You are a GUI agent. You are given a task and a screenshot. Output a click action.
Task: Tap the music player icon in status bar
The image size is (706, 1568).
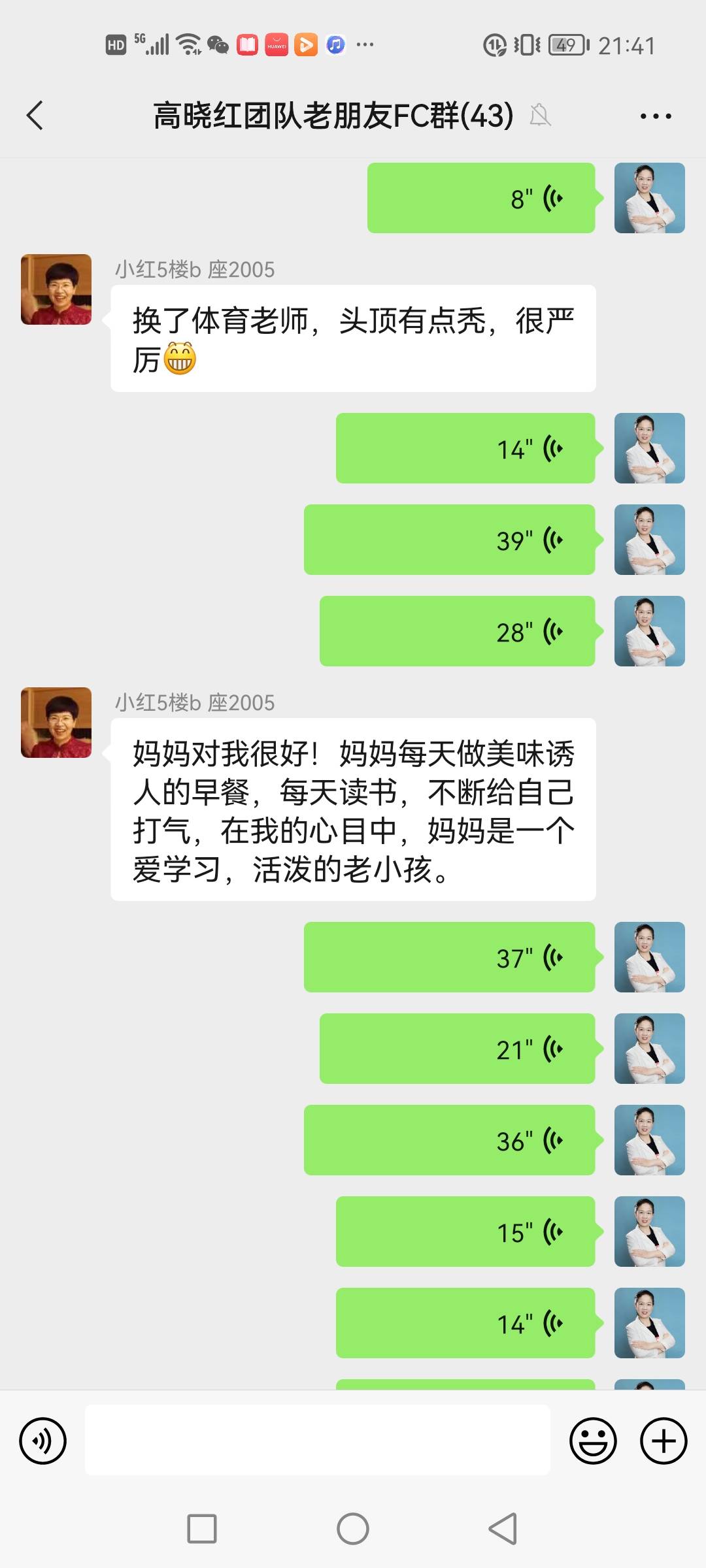point(335,44)
